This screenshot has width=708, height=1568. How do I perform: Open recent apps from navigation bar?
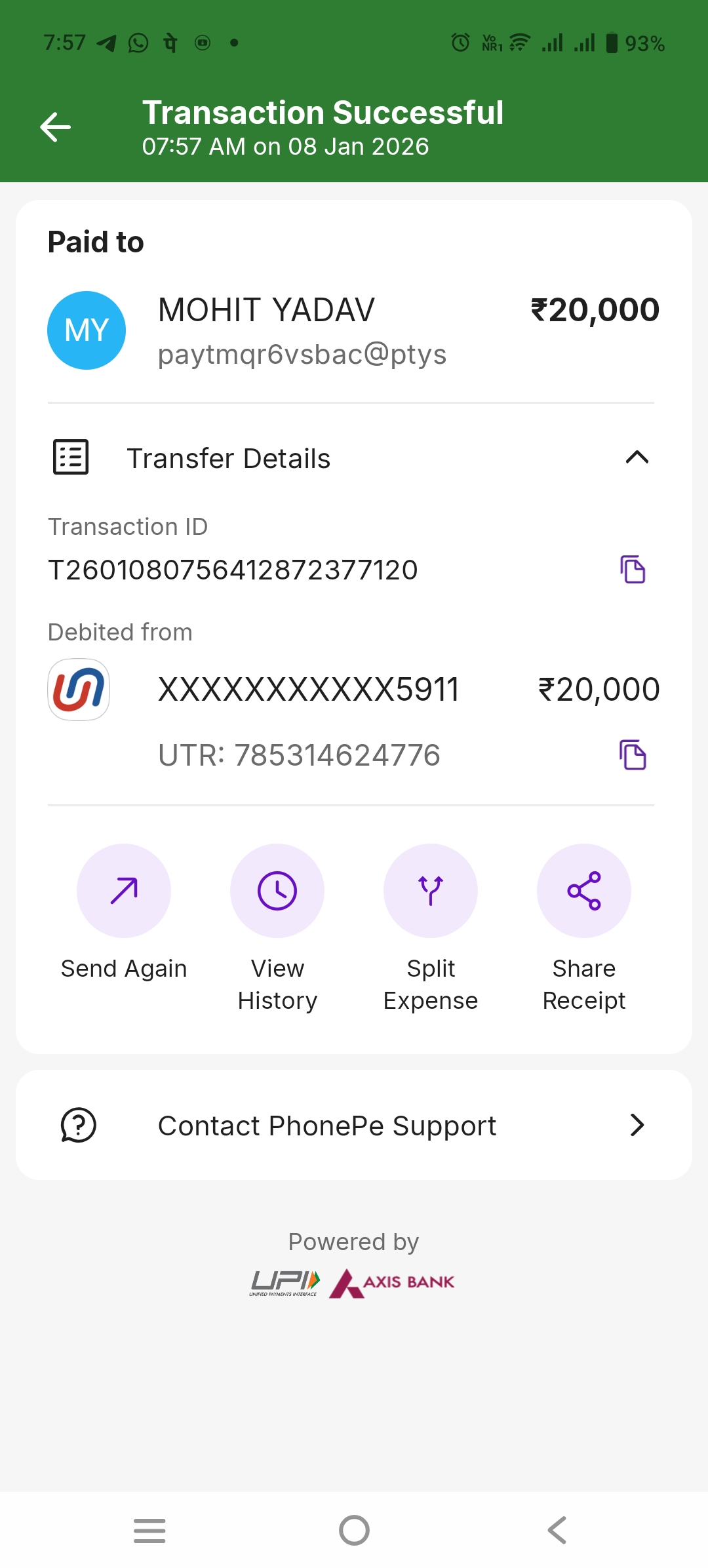(149, 1531)
